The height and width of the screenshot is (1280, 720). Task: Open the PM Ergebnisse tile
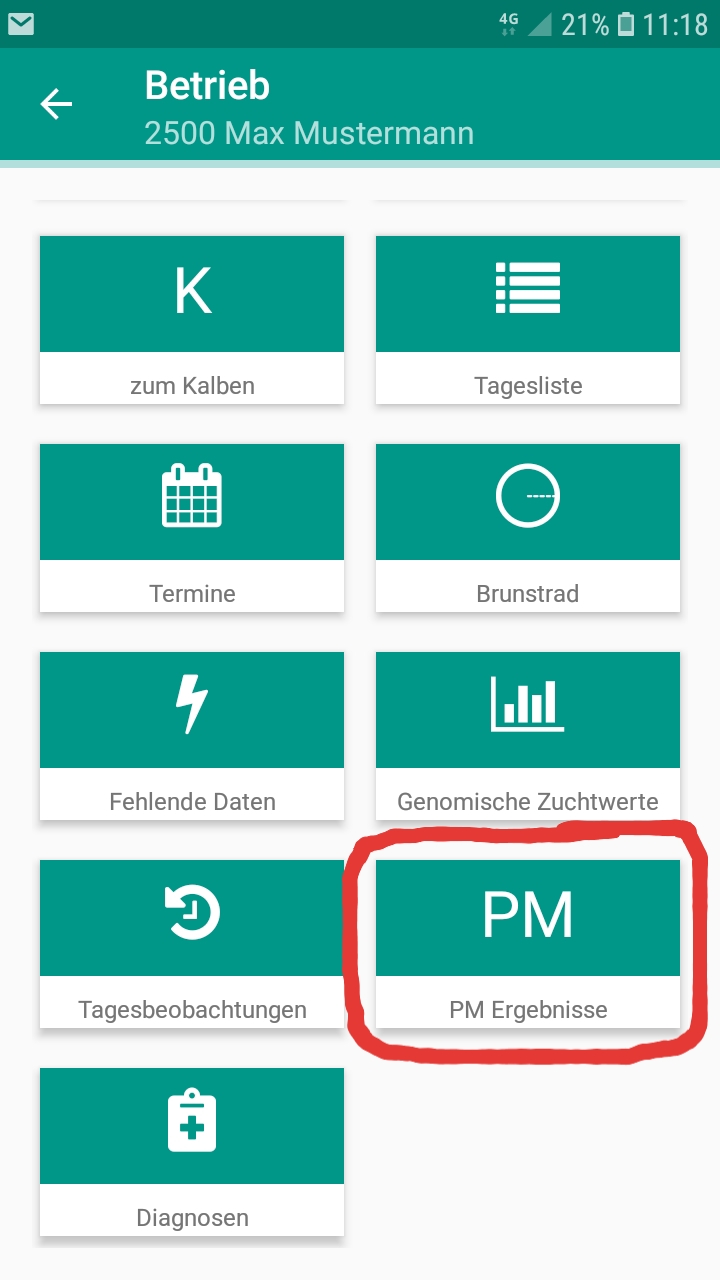pos(528,944)
